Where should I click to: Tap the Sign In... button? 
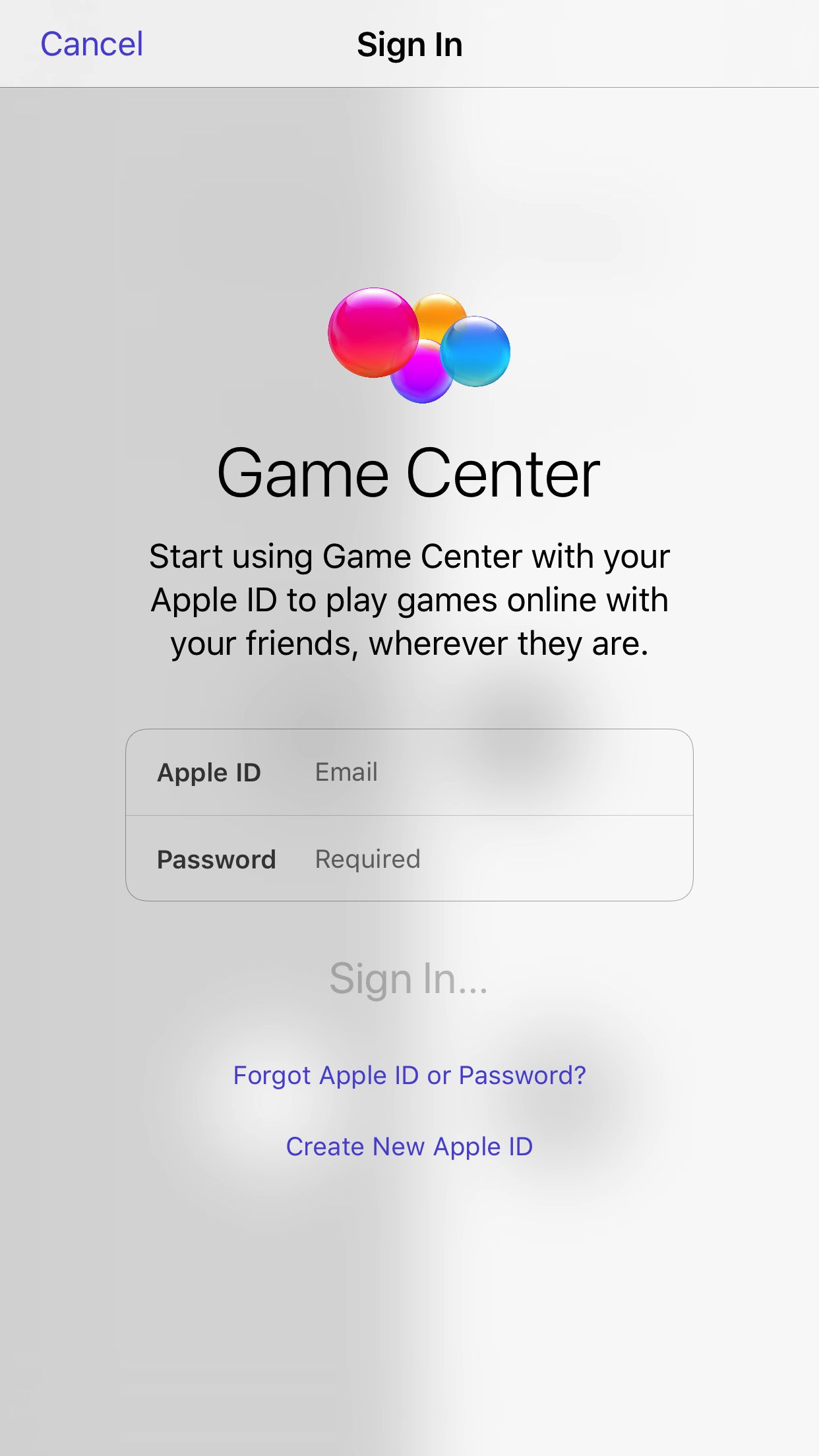pos(409,979)
